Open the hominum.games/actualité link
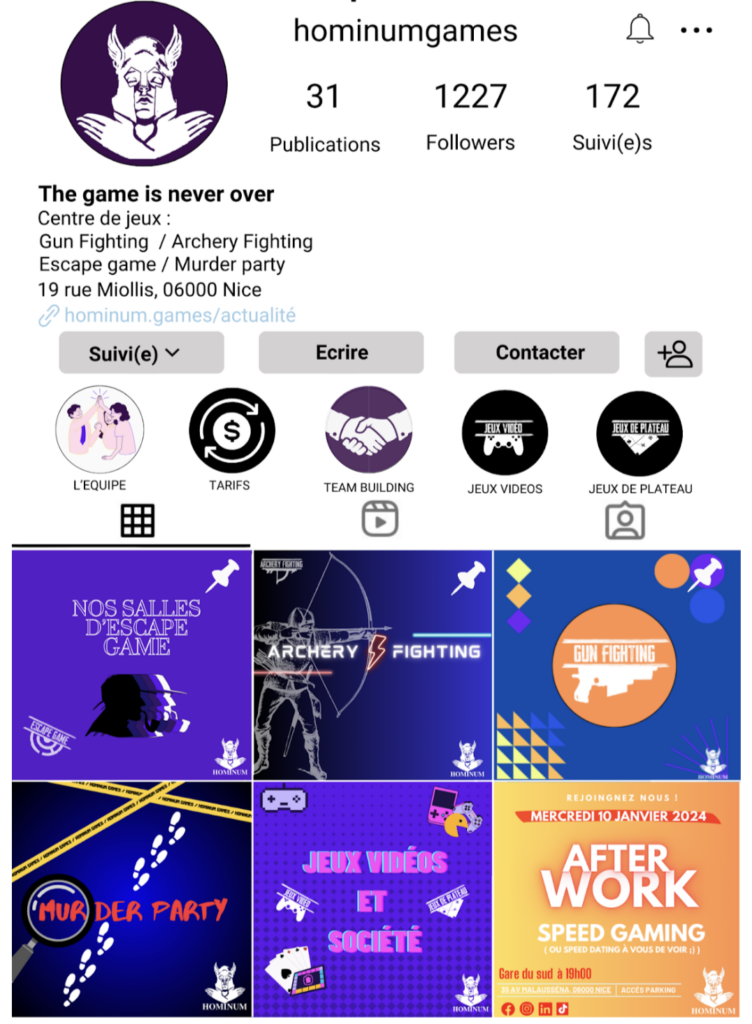Viewport: 752px width, 1024px height. point(180,315)
